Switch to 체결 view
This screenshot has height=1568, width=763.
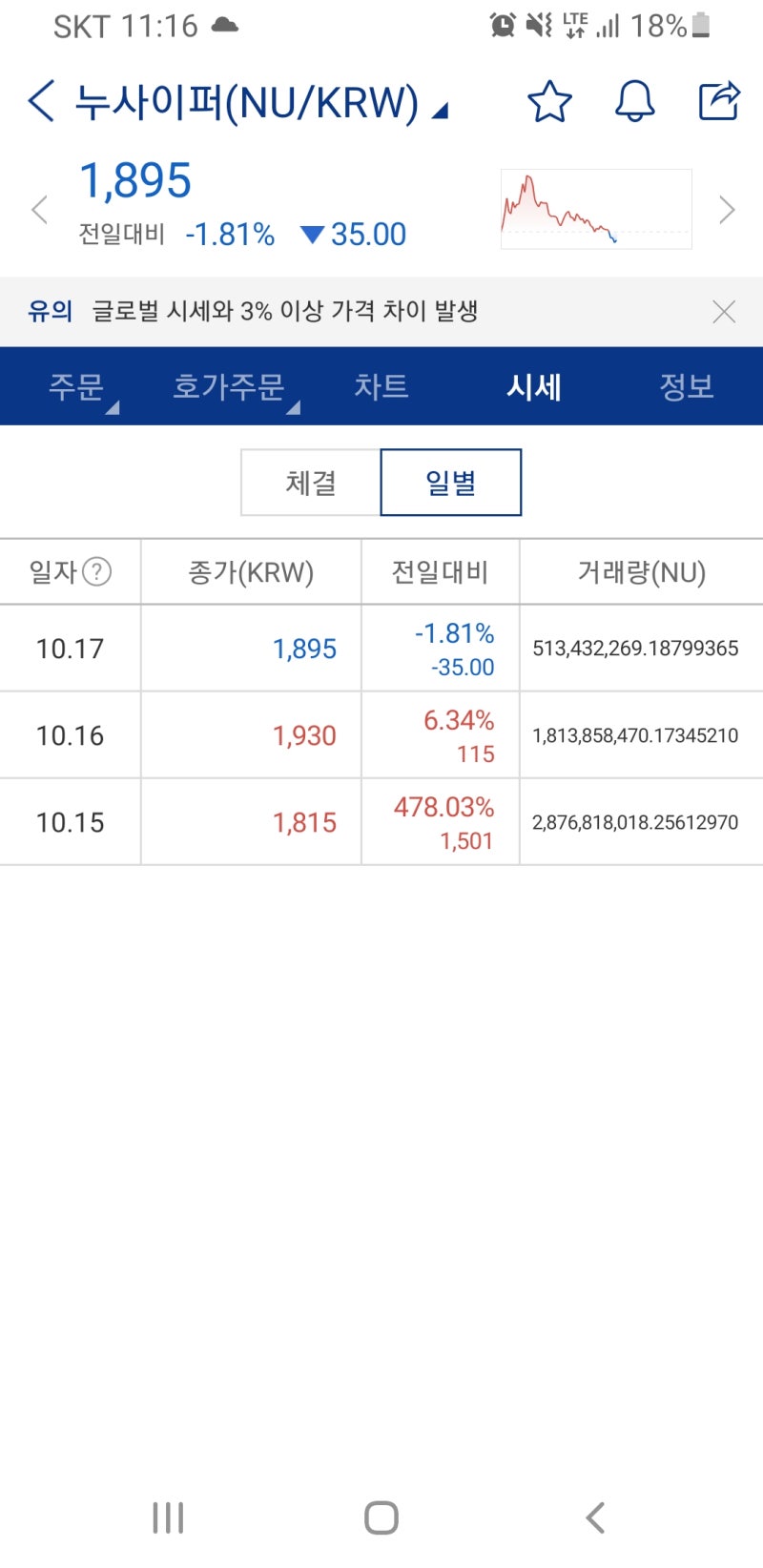pos(312,482)
